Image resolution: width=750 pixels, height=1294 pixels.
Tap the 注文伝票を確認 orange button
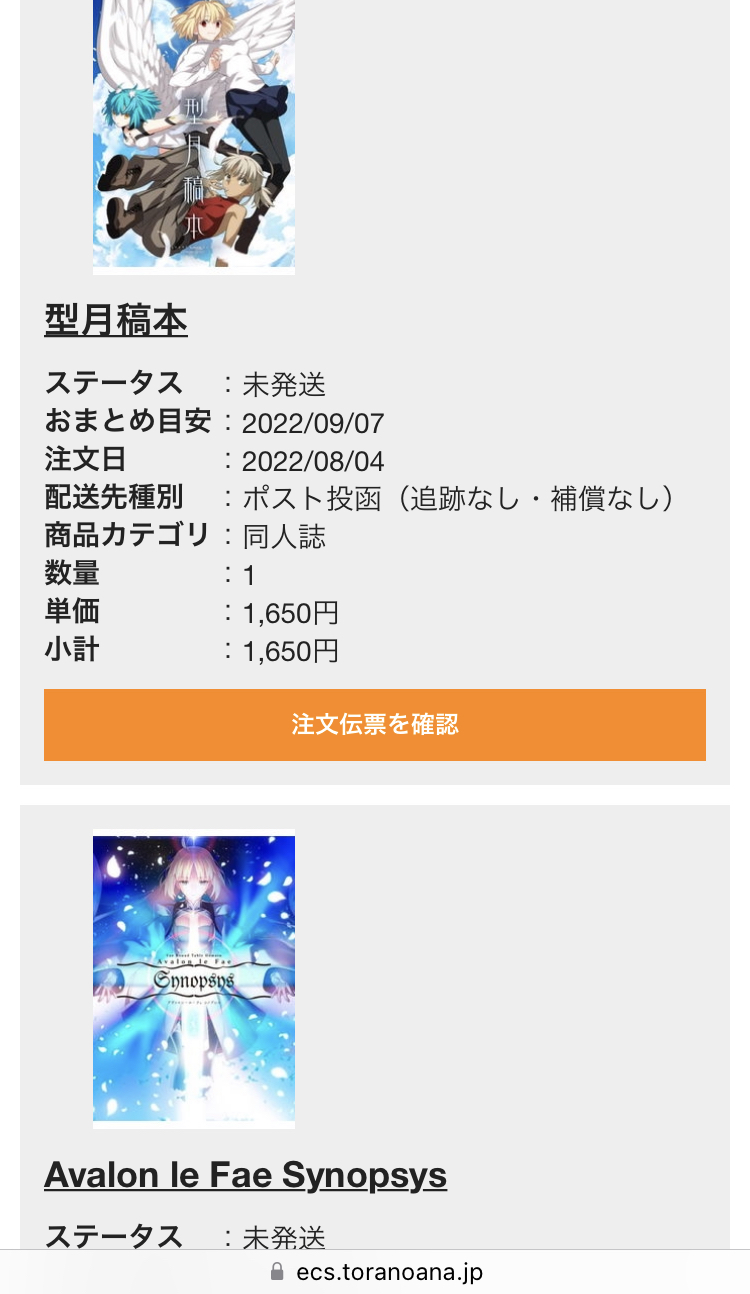pos(375,725)
